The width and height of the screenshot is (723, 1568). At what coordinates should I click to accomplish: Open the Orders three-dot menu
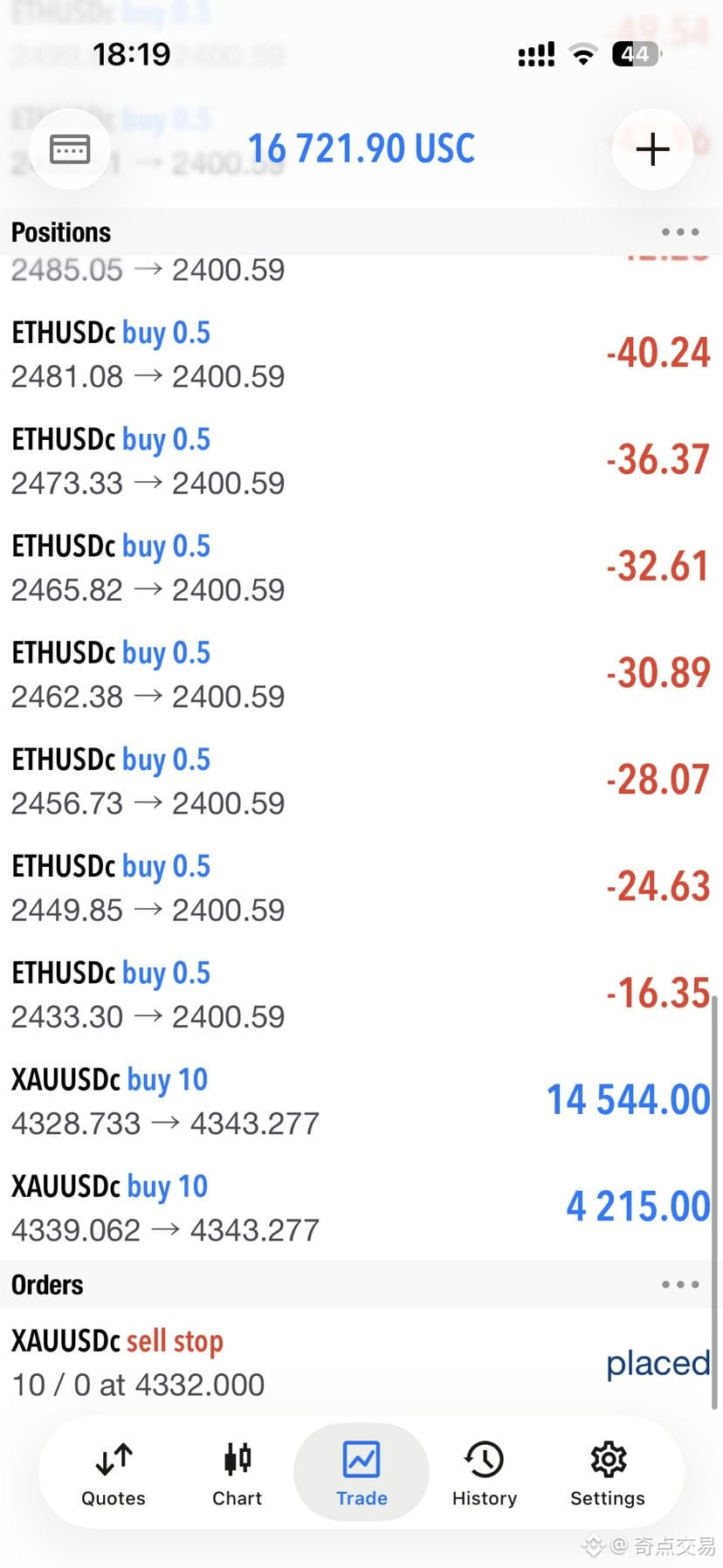[x=680, y=1284]
